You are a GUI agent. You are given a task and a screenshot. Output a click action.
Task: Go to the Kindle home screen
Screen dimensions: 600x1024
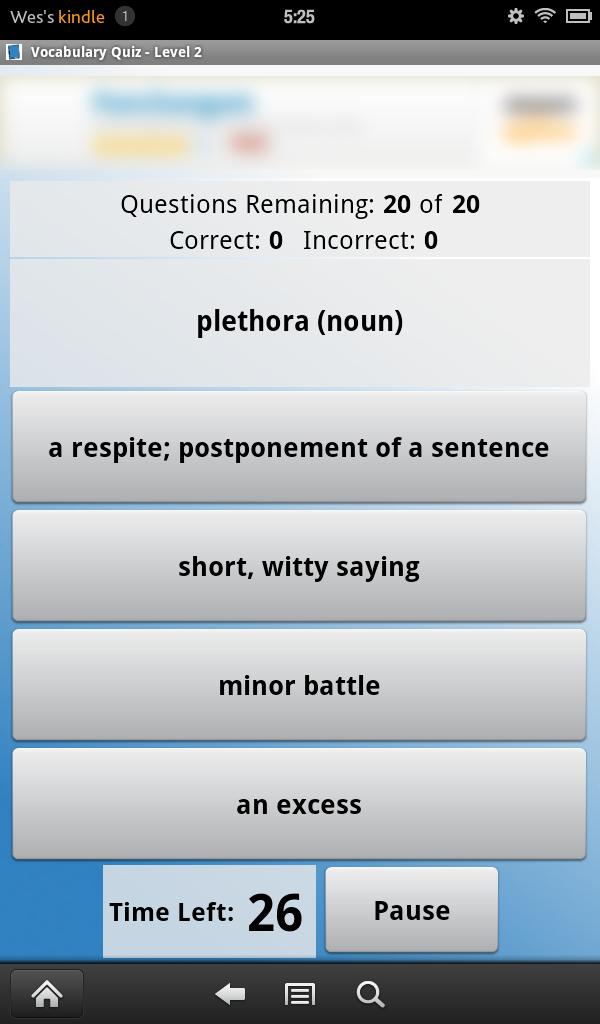pyautogui.click(x=46, y=993)
